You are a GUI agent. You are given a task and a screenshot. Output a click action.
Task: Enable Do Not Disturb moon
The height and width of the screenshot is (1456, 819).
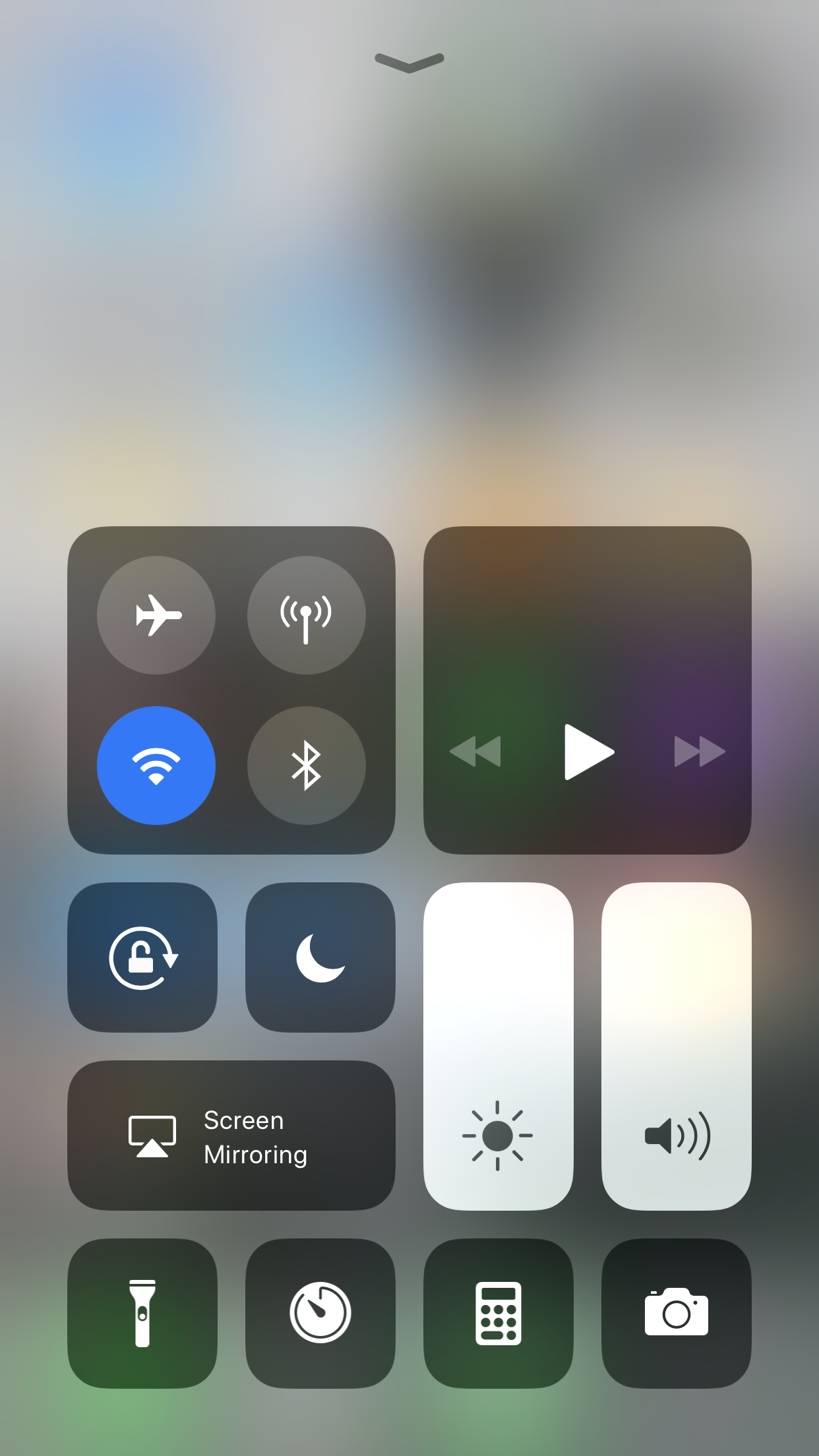320,957
